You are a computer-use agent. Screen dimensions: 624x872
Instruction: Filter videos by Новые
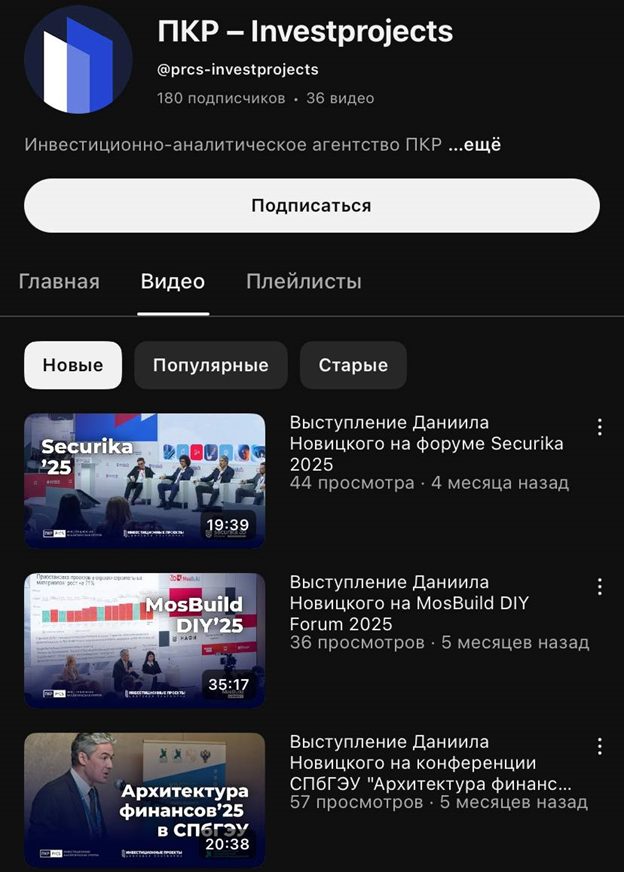tap(73, 365)
